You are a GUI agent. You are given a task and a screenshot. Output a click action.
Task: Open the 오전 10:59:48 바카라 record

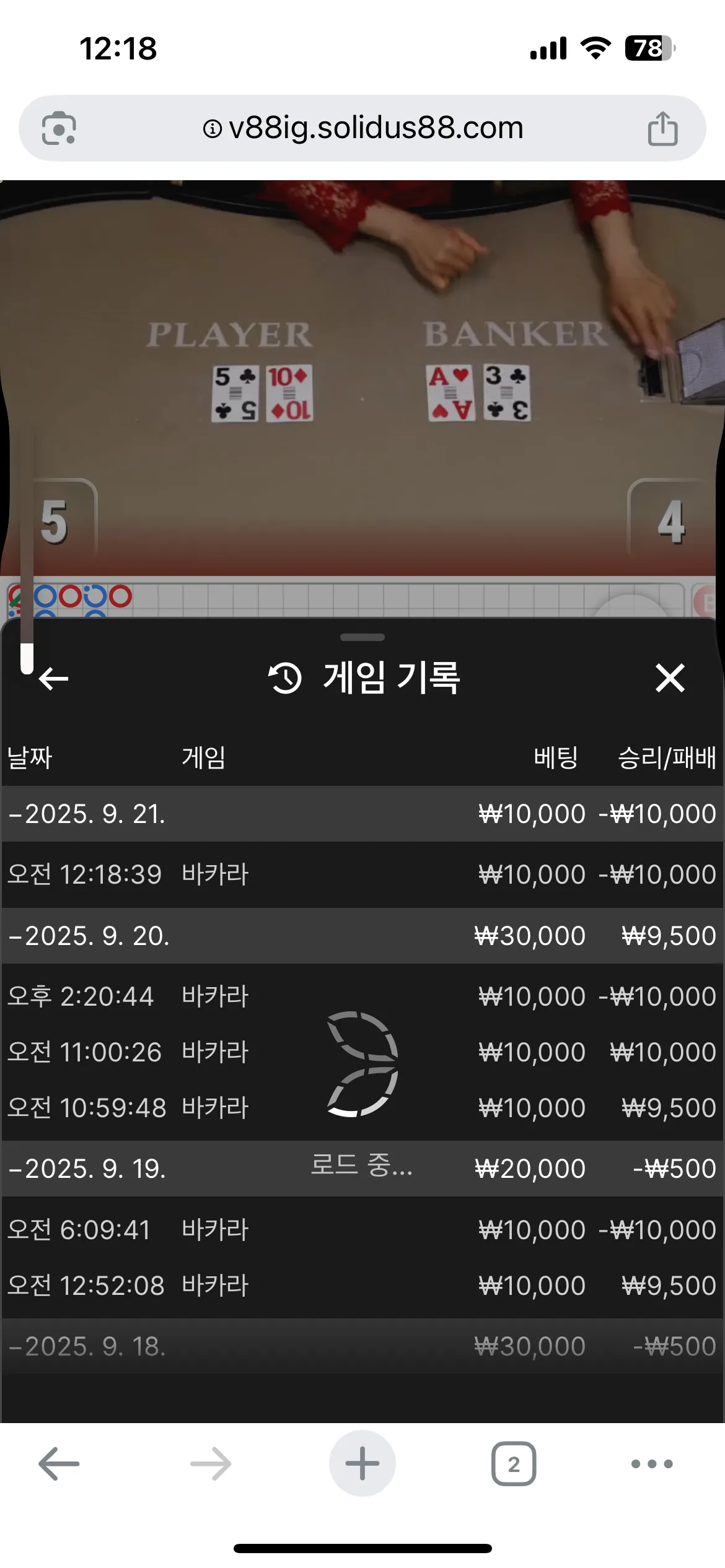362,1108
